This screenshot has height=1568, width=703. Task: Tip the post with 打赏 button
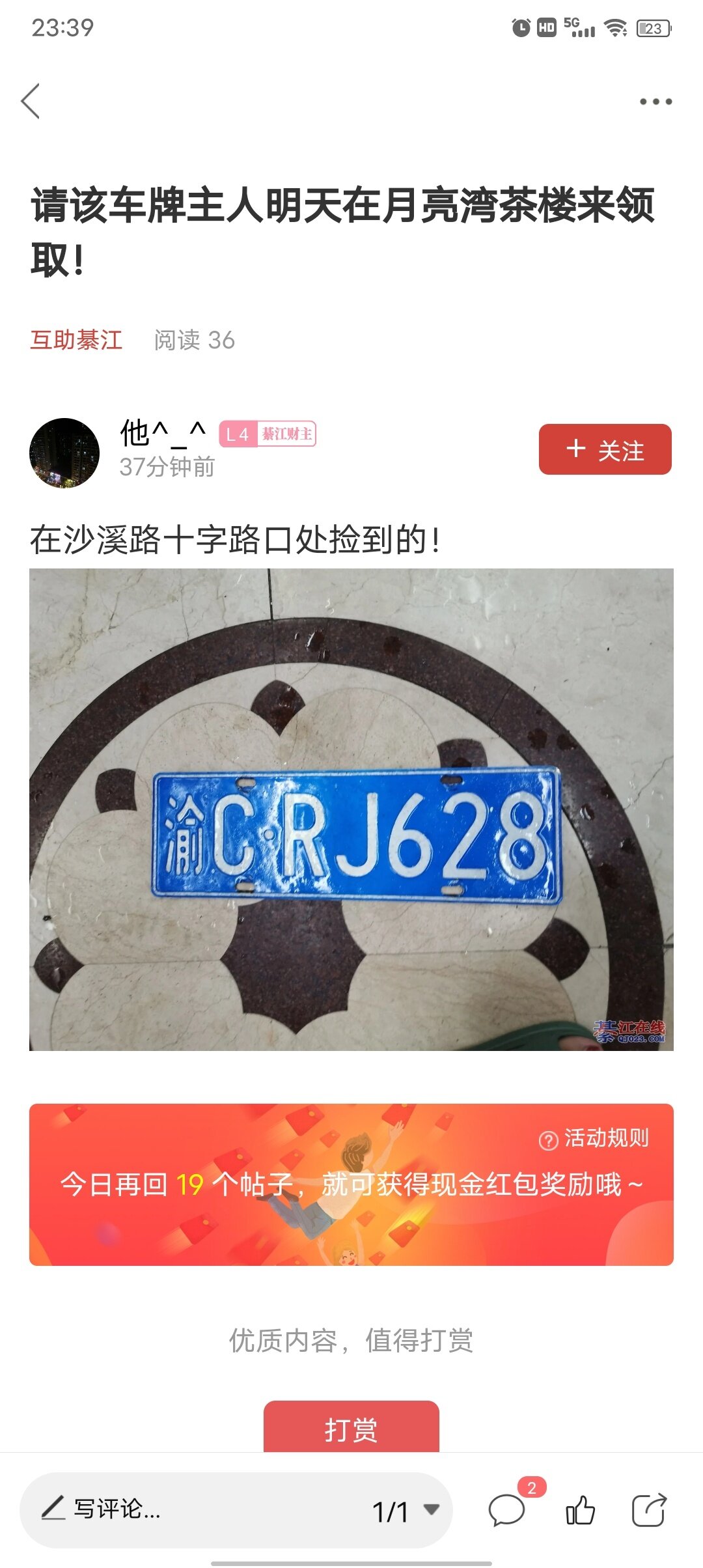click(x=351, y=1429)
